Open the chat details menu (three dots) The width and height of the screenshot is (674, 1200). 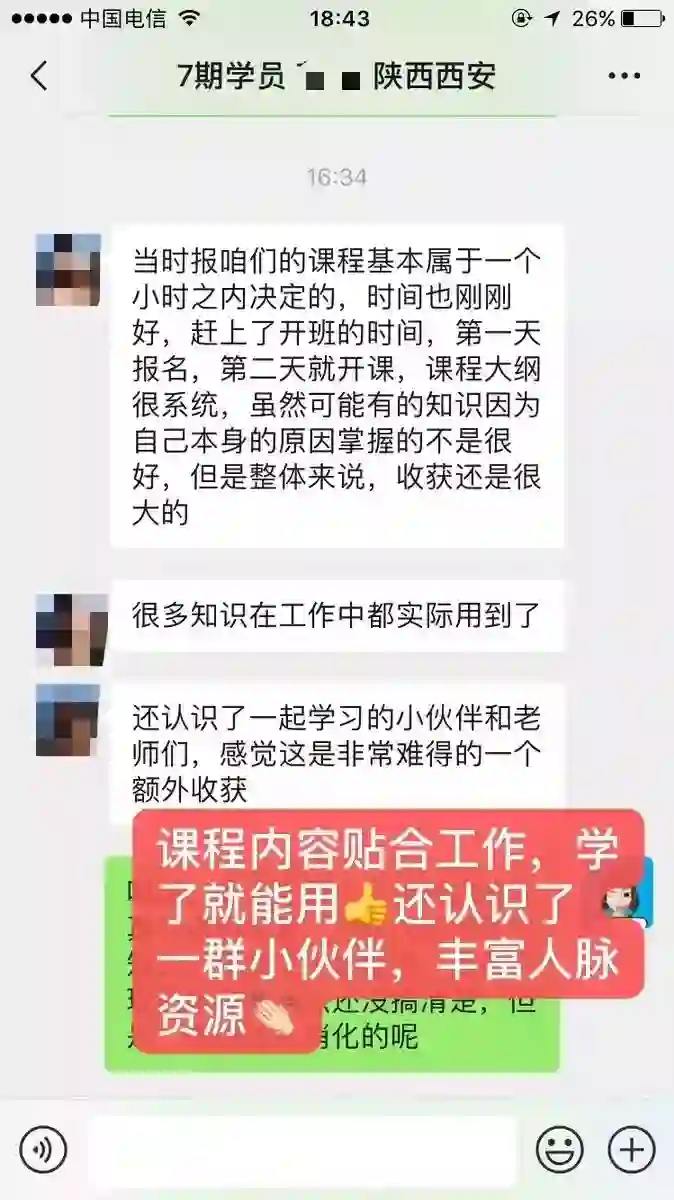tap(624, 76)
